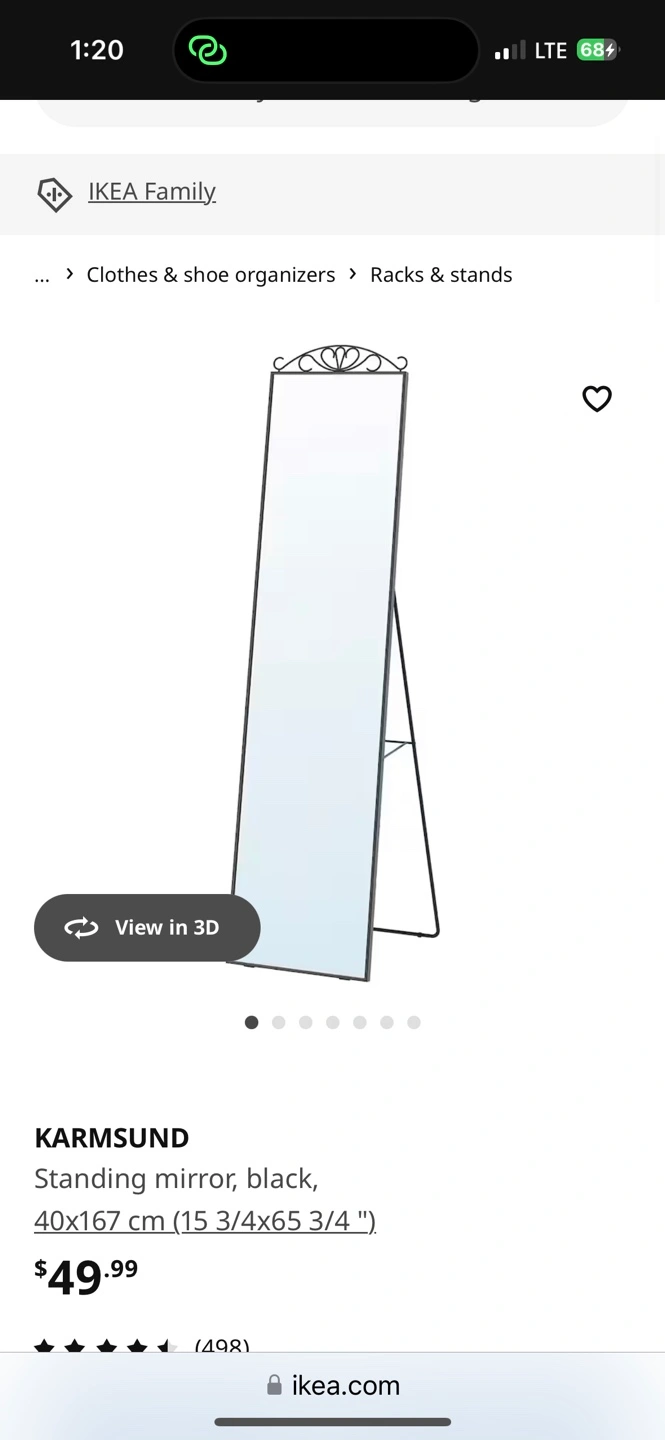Image resolution: width=665 pixels, height=1440 pixels.
Task: Jump to the second product image dot
Action: pos(279,1022)
